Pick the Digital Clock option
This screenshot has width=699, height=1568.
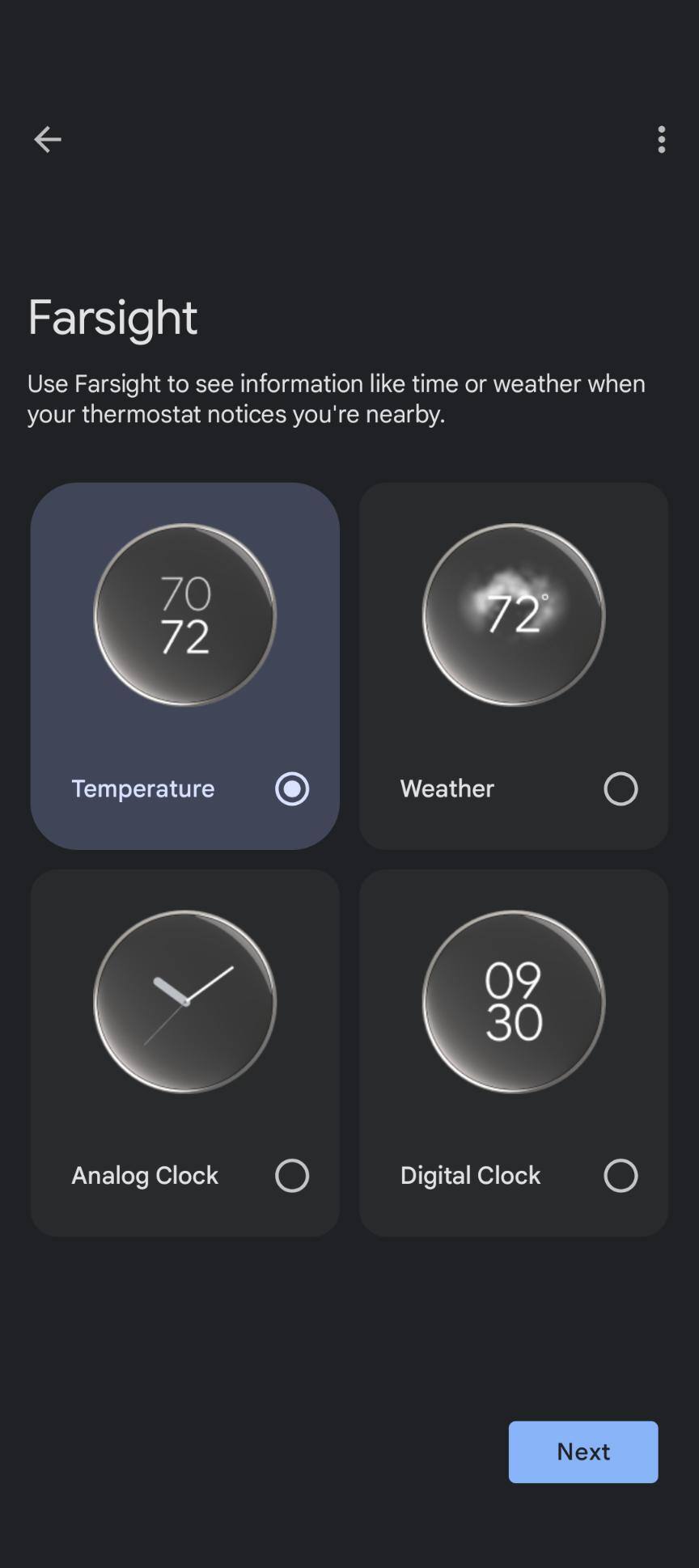[x=620, y=1175]
